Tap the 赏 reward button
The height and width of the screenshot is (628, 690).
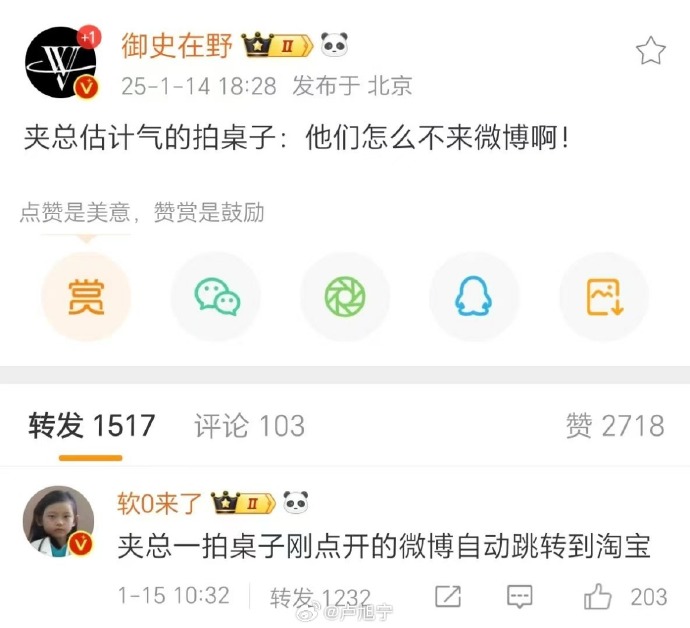point(86,297)
